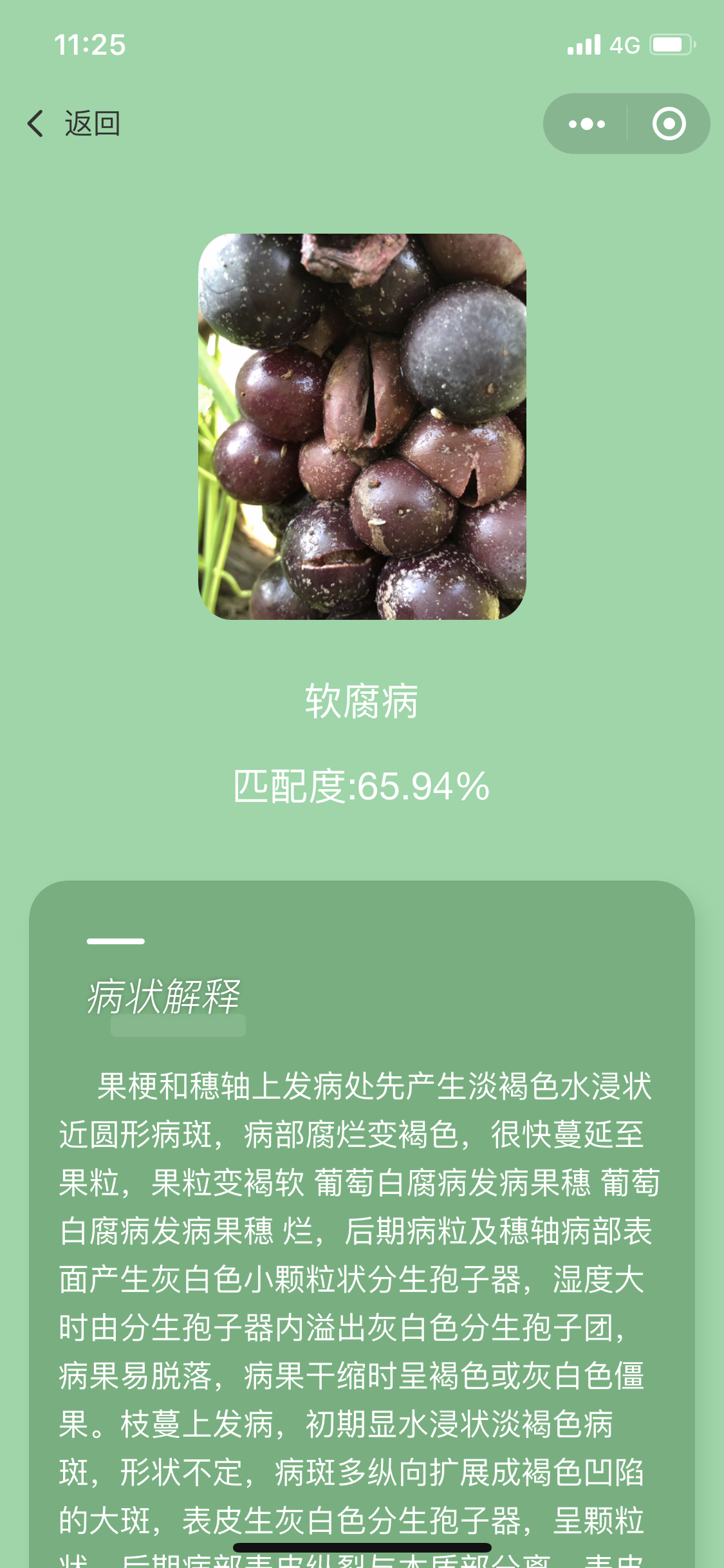This screenshot has height=1568, width=724.
Task: Open the three-dot more options menu
Action: [587, 124]
